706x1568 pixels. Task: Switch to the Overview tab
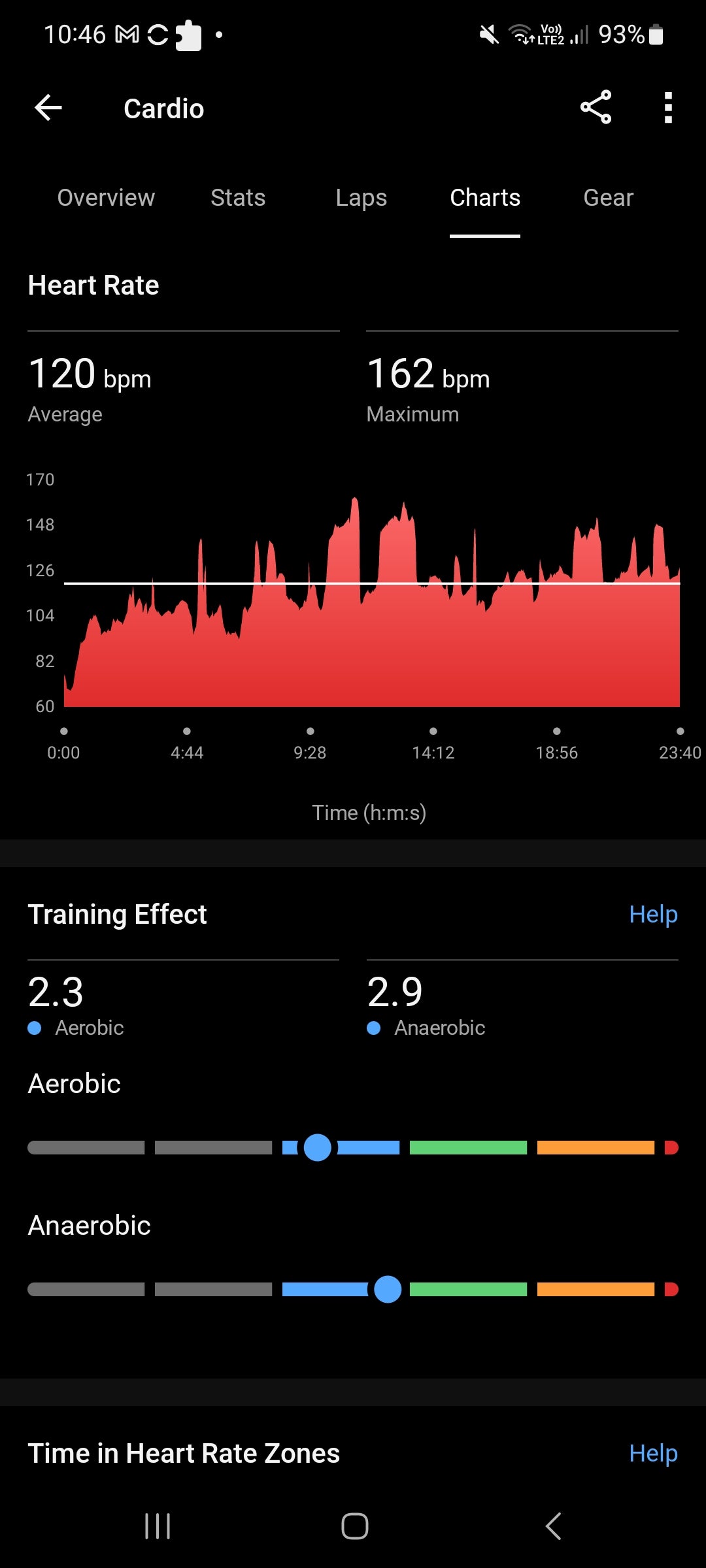point(106,197)
